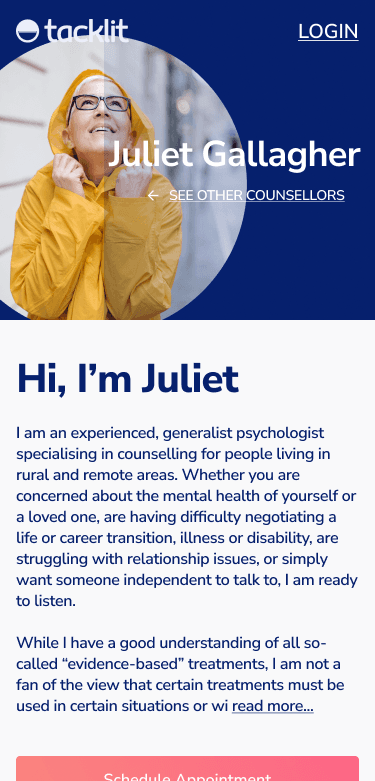Expand the bio with read more
This screenshot has height=781, width=375.
(x=273, y=706)
